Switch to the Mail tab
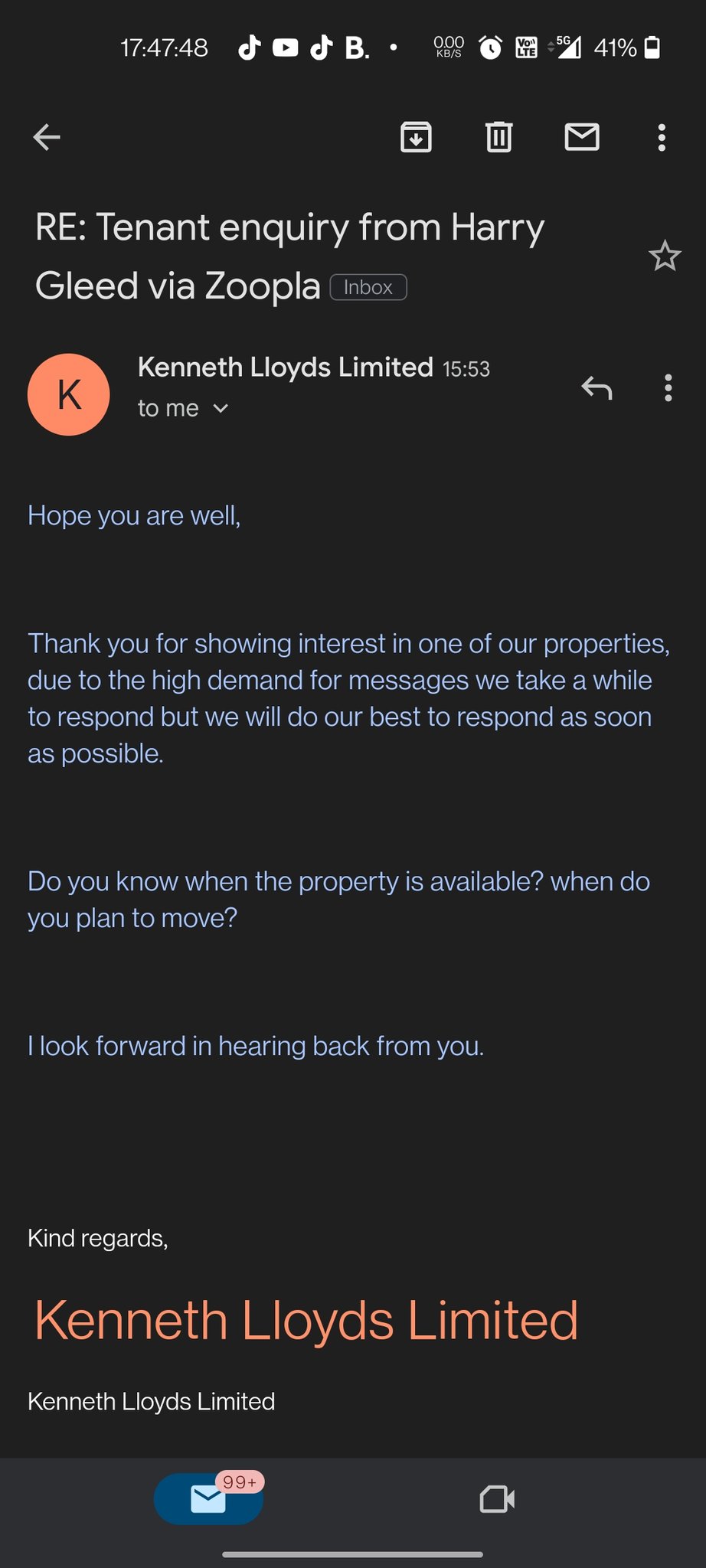The height and width of the screenshot is (1568, 706). tap(208, 1498)
